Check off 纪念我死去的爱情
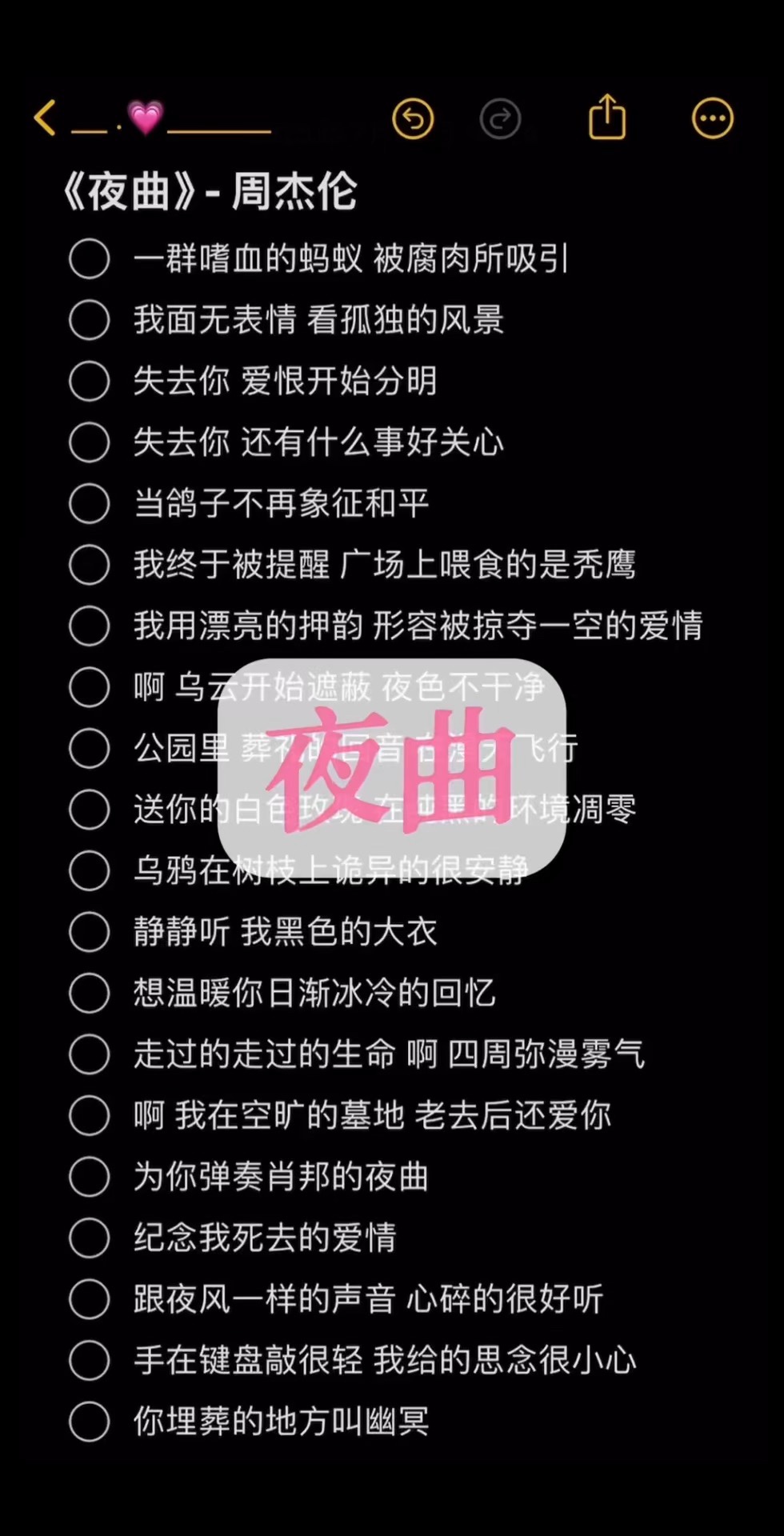 pyautogui.click(x=90, y=1238)
